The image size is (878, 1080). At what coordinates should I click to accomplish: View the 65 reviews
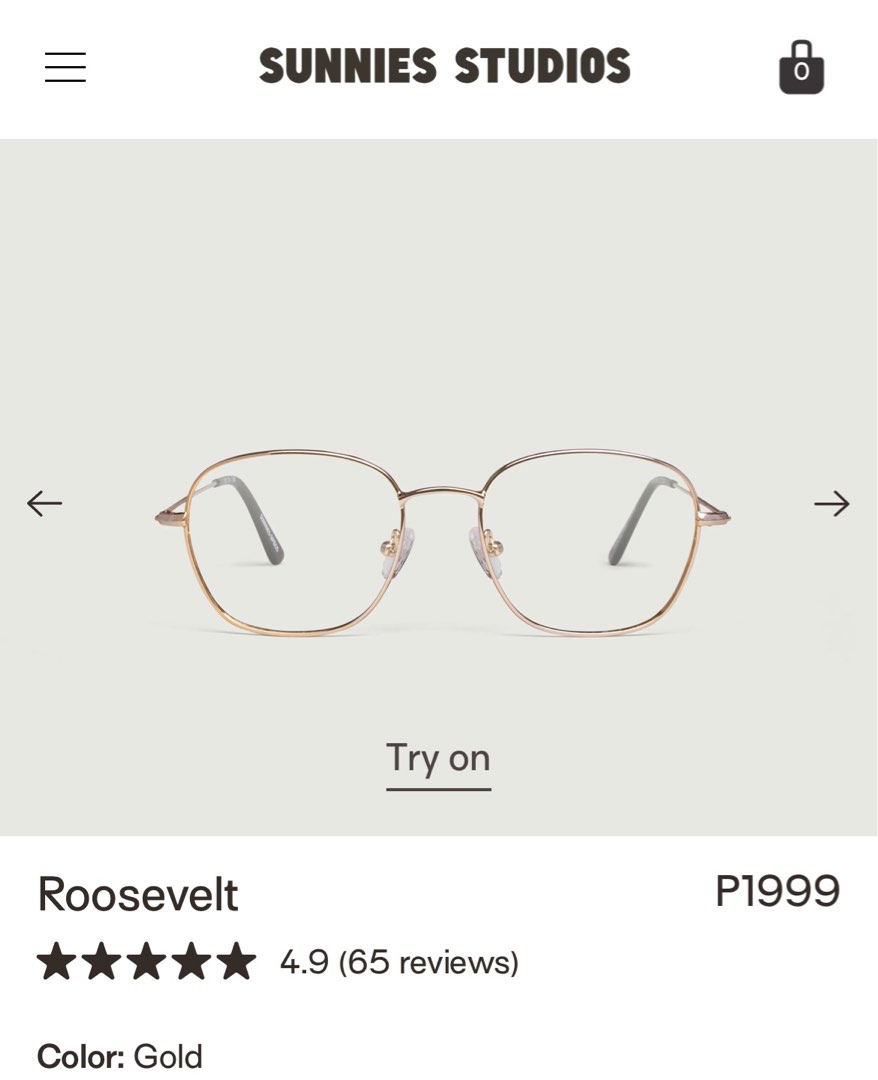428,962
